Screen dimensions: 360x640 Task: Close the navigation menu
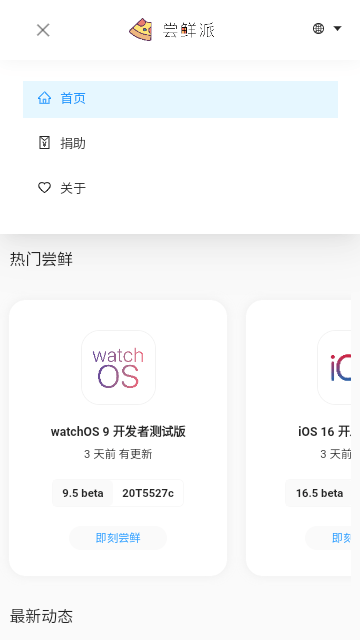click(x=43, y=30)
